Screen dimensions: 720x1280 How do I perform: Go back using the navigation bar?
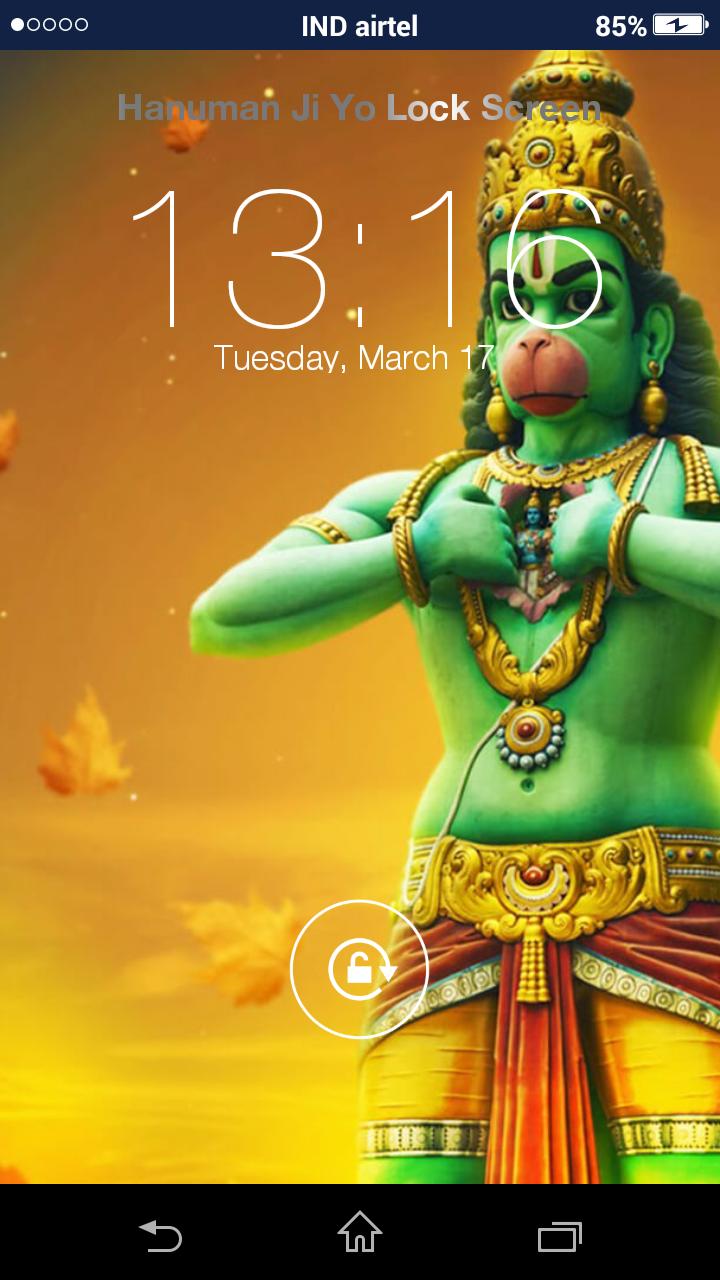(x=160, y=1235)
